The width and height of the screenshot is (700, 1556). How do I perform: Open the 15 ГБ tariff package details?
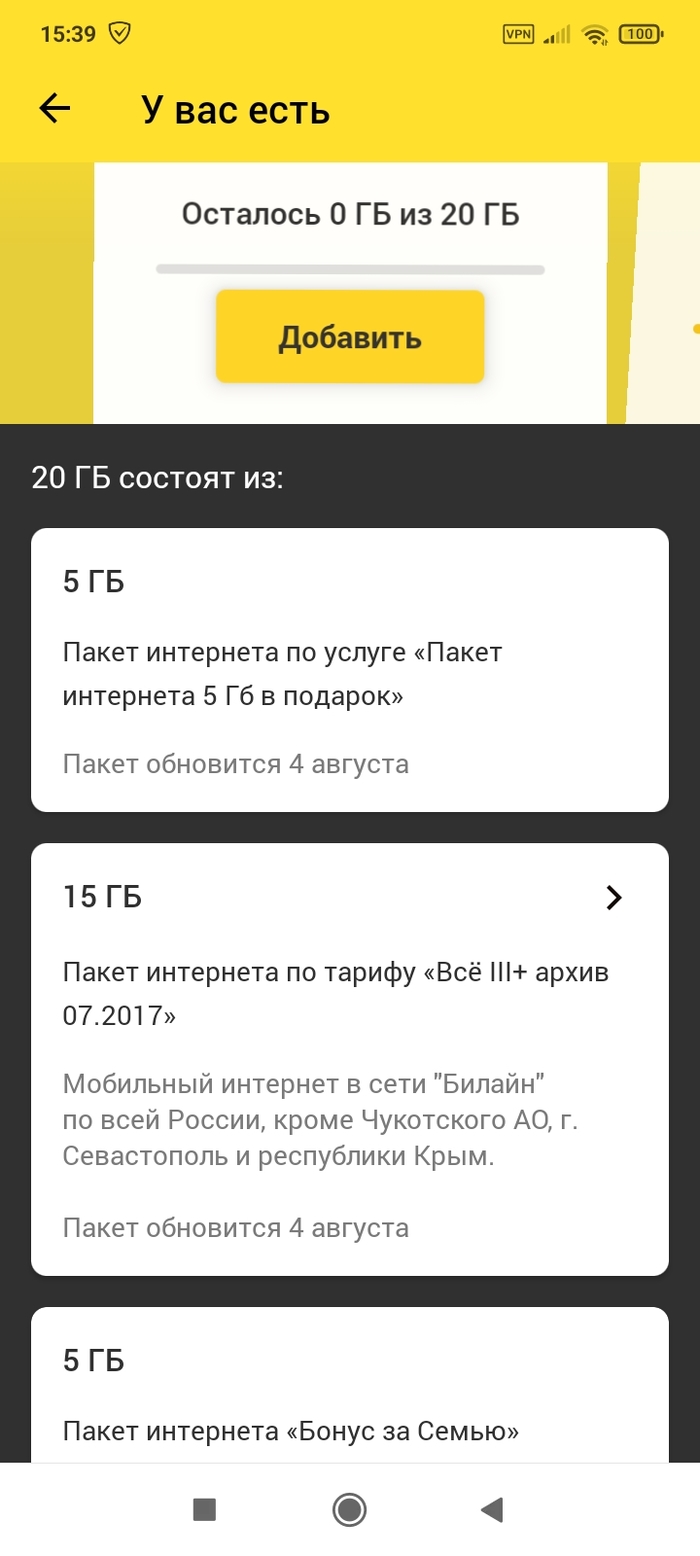tap(613, 898)
